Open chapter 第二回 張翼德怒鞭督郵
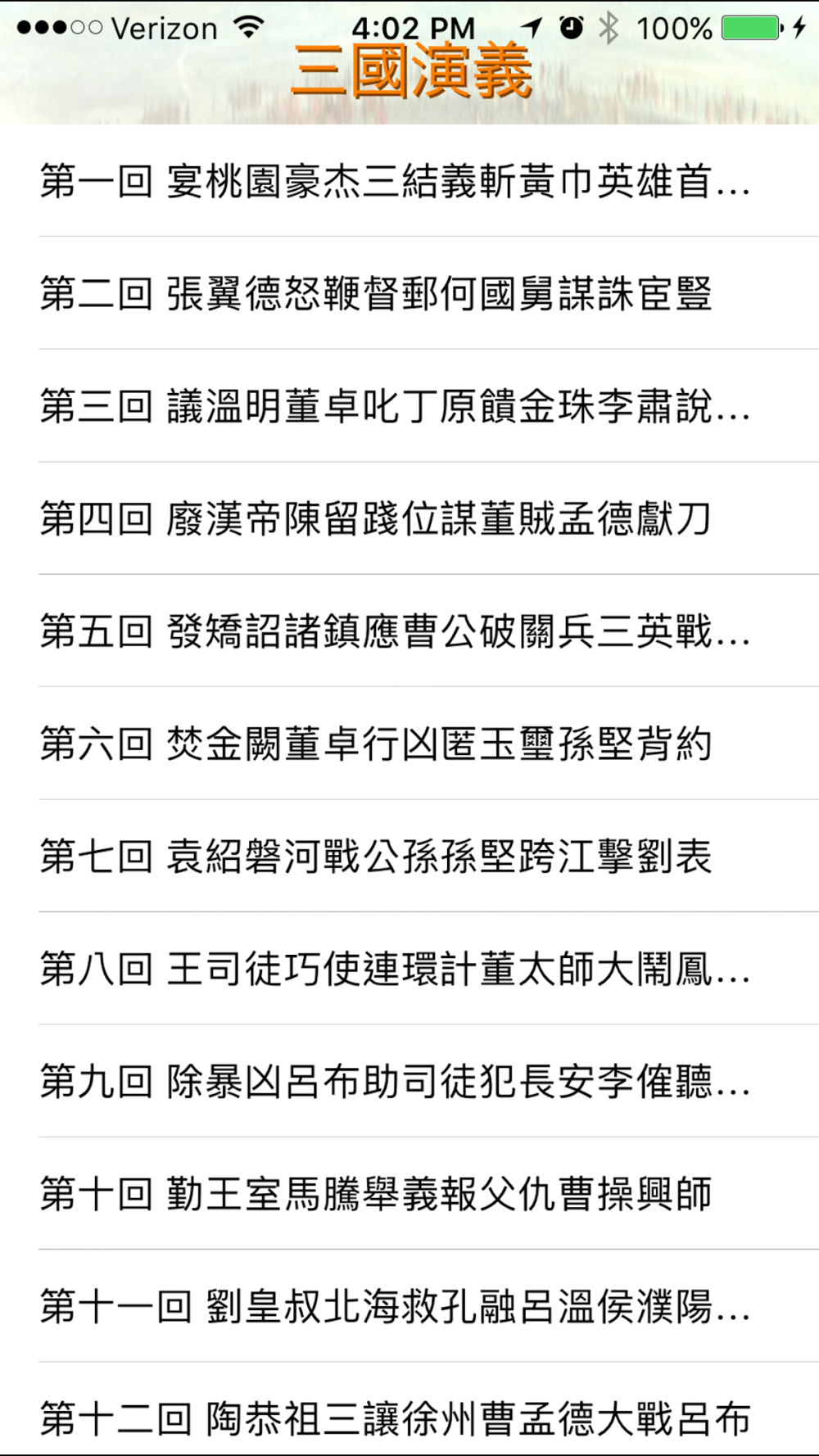 (x=409, y=293)
